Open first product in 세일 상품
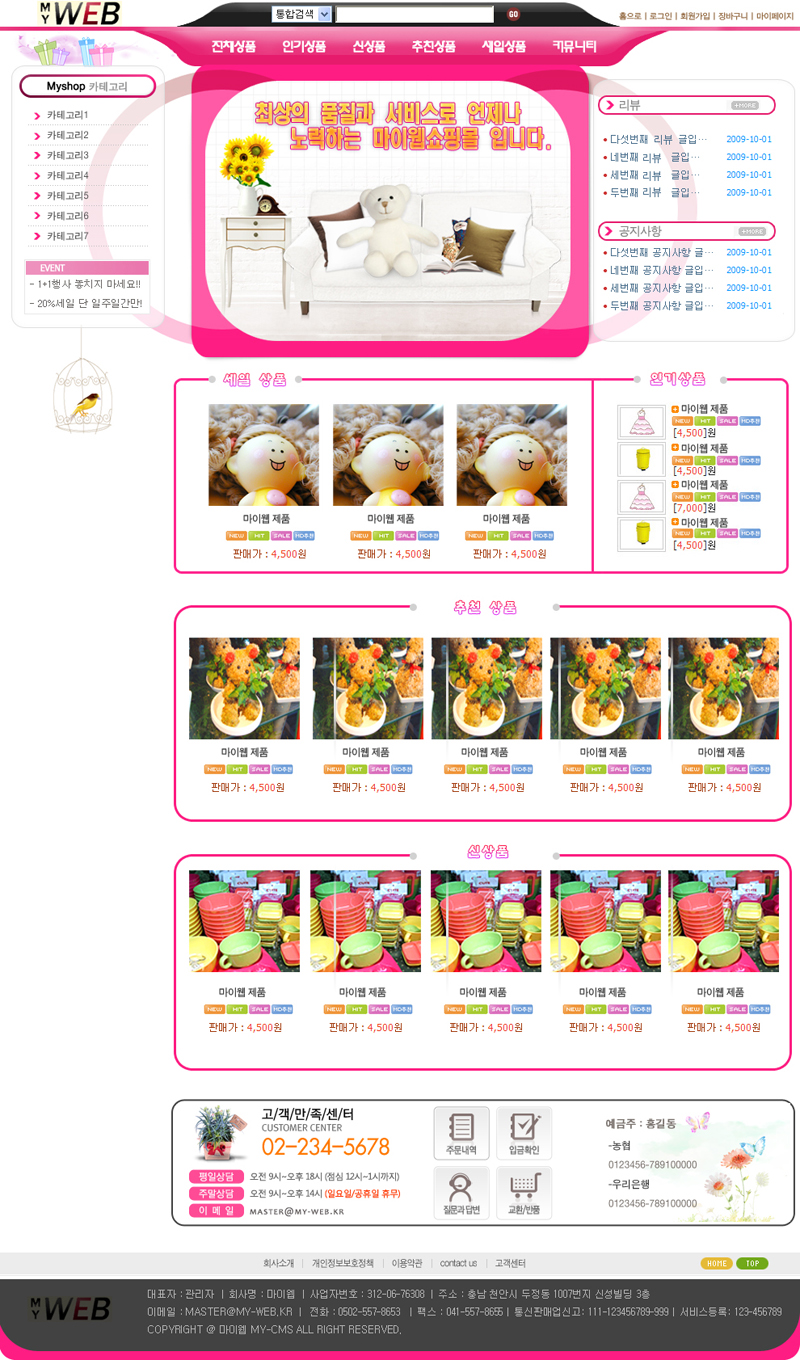800x1360 pixels. click(x=264, y=454)
